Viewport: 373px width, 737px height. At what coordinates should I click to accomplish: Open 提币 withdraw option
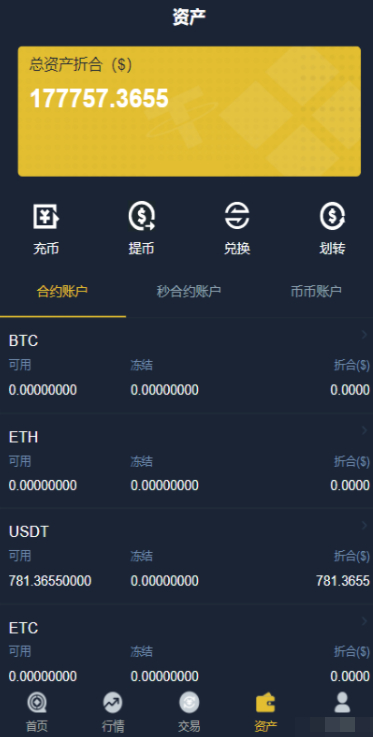(x=142, y=229)
